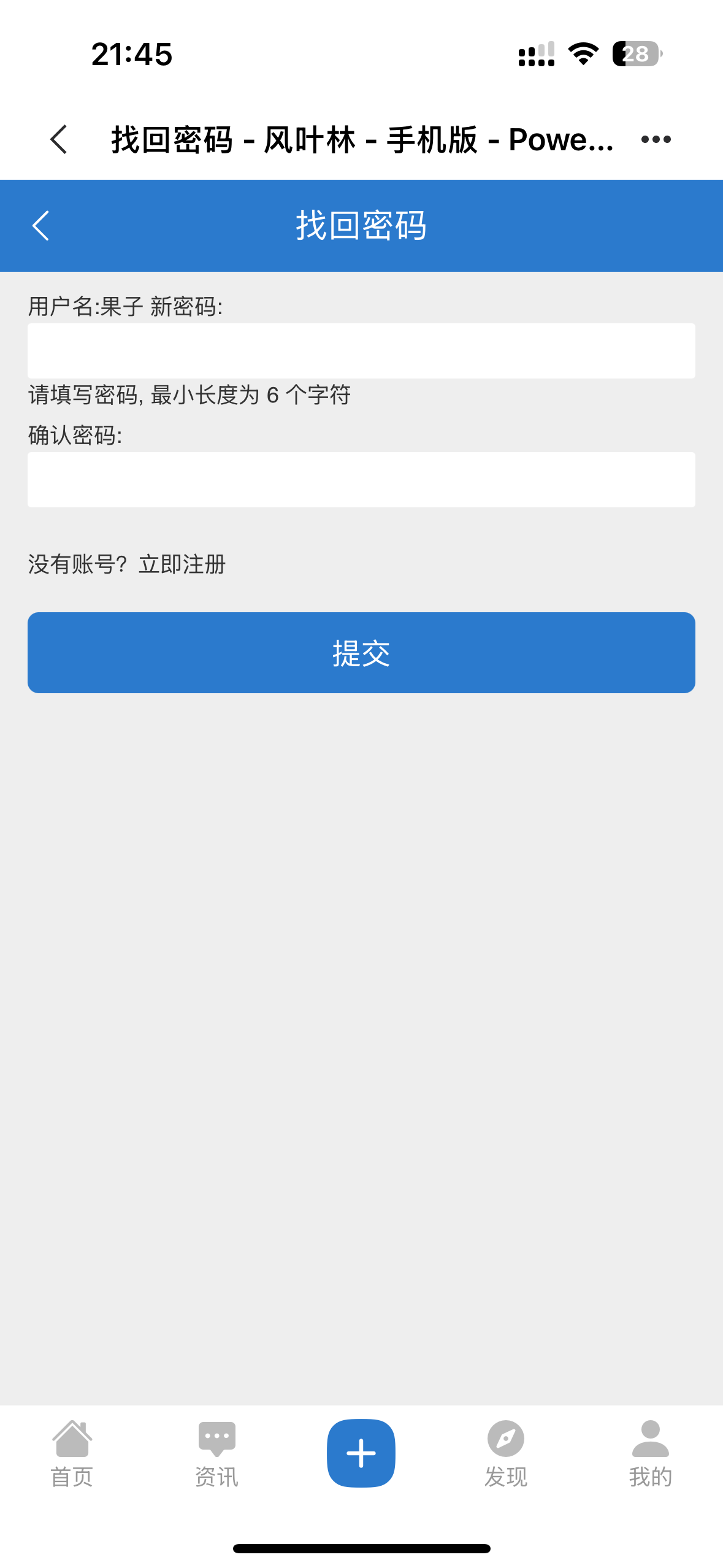Switch to the 发现 tab
Screen dimensions: 723x1568
[505, 1454]
